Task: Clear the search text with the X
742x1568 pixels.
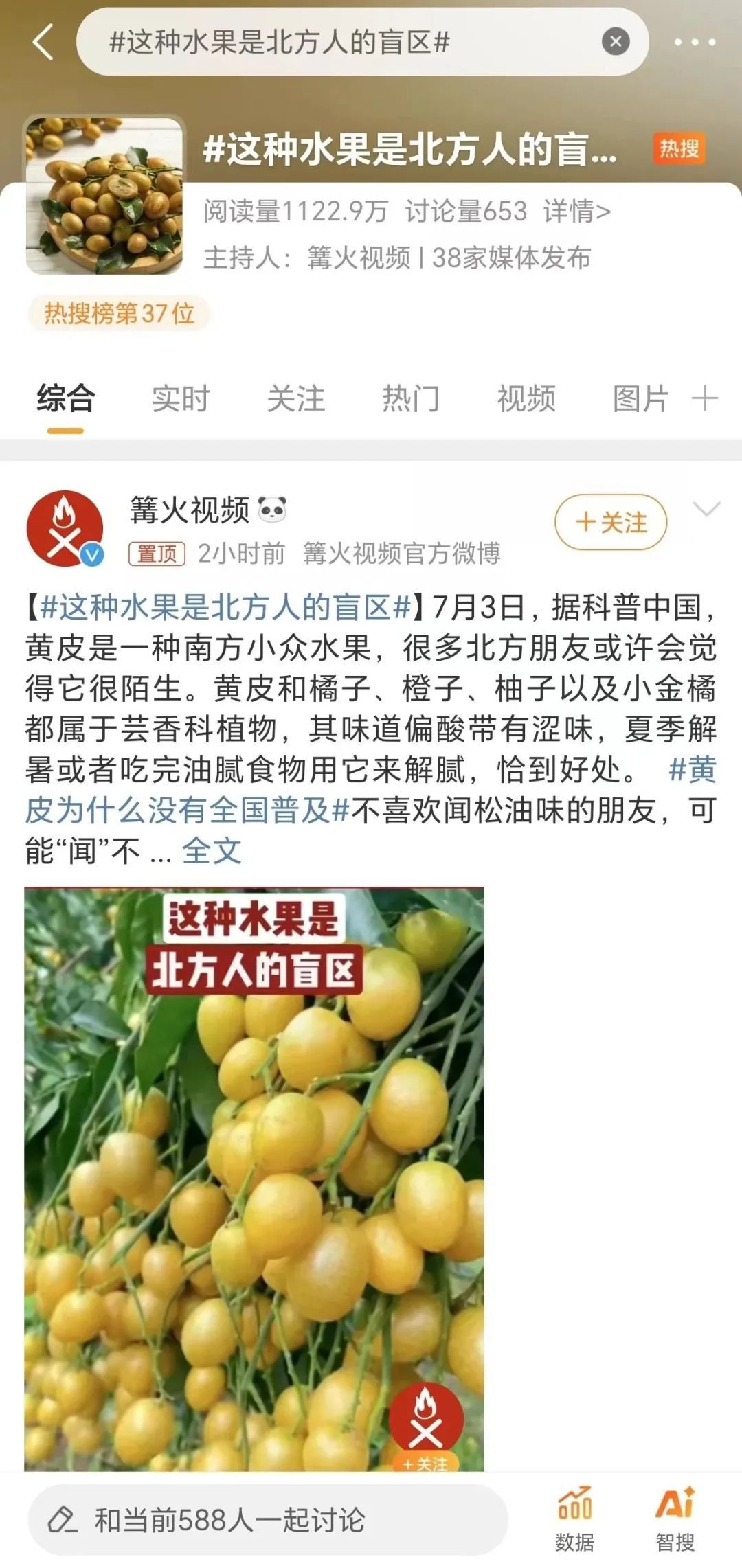Action: pos(616,42)
